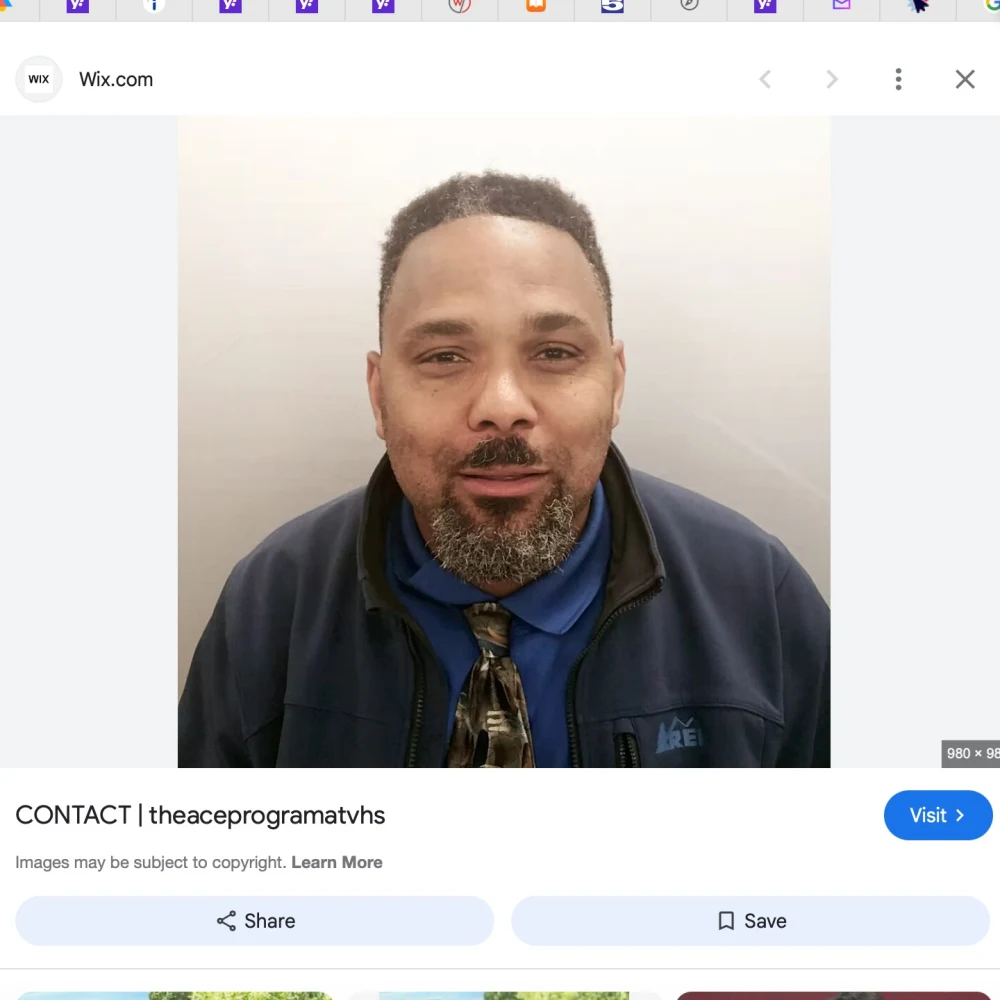Save this image to collections
This screenshot has height=1000, width=1000.
[751, 921]
